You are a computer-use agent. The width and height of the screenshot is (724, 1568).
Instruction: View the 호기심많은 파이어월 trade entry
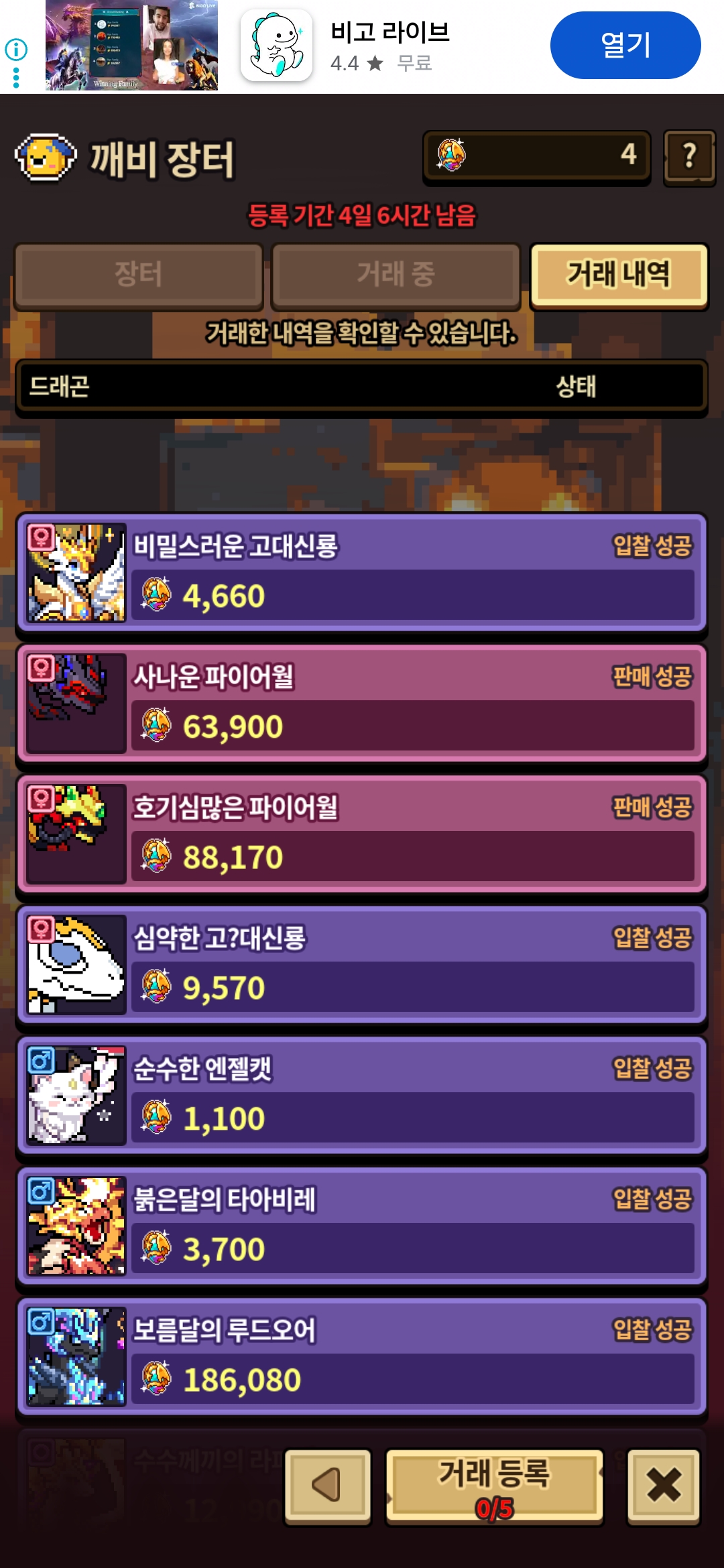(x=362, y=834)
